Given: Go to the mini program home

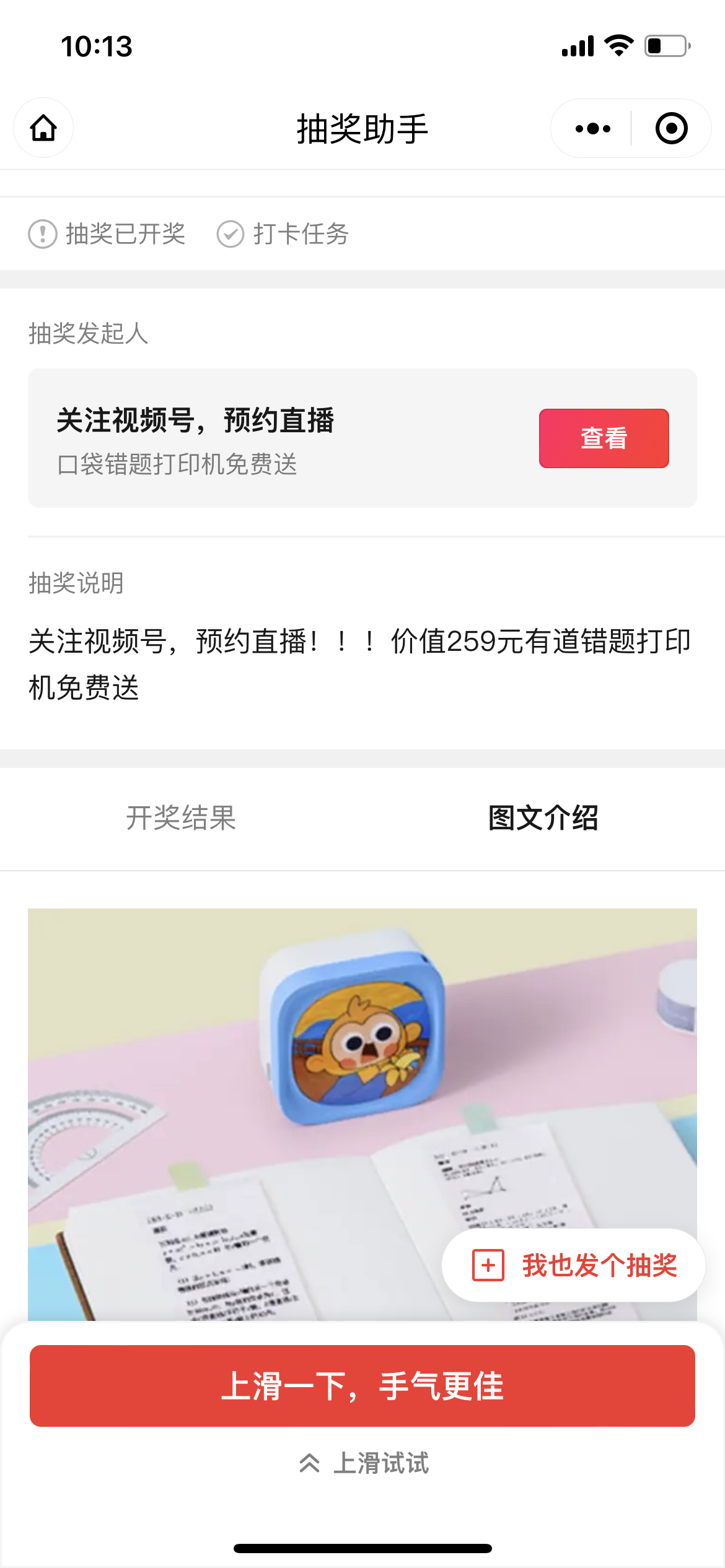Looking at the screenshot, I should point(43,128).
